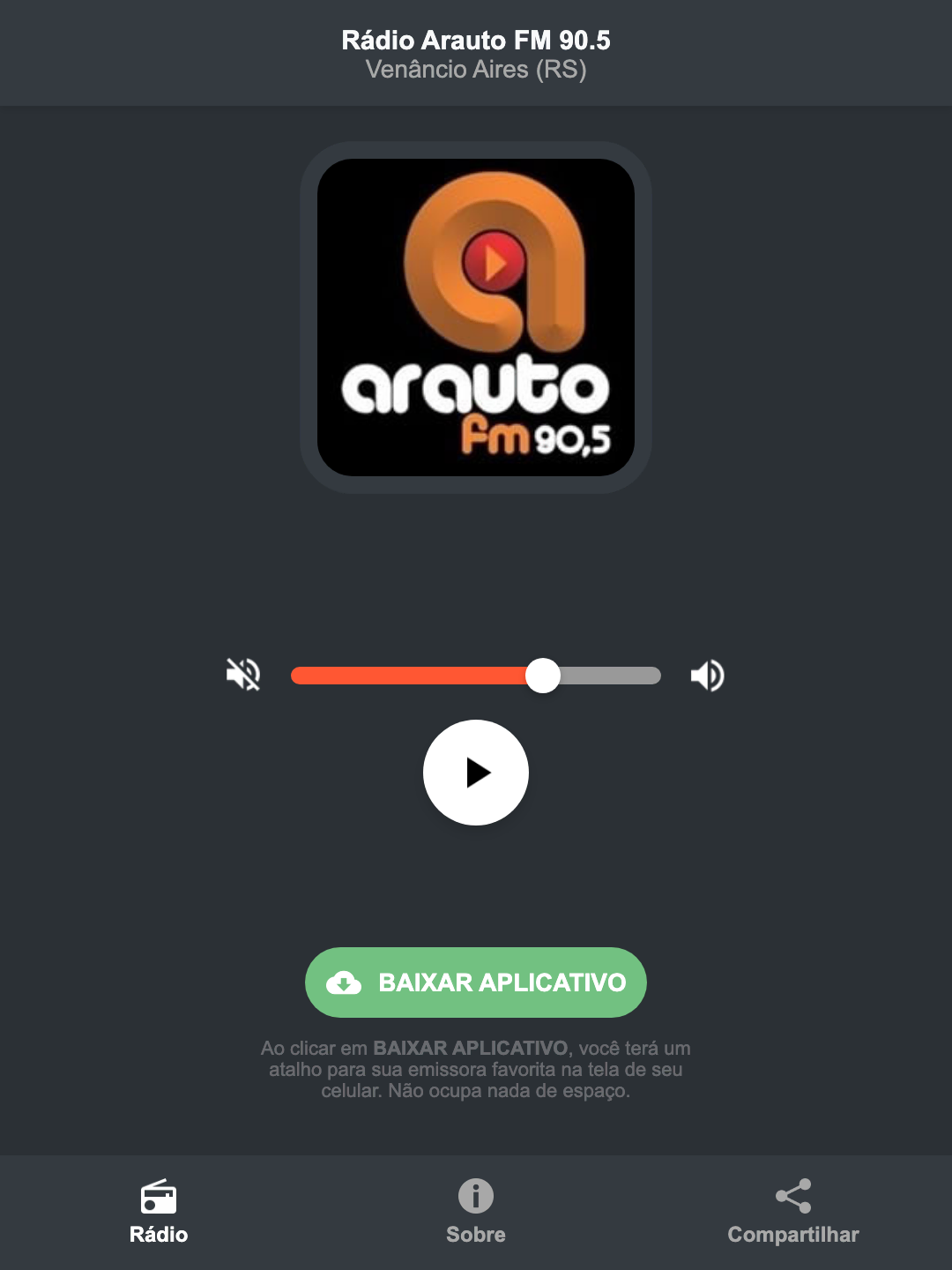Click the Arauto FM 90,5 logo
This screenshot has width=952, height=1270.
[x=475, y=315]
